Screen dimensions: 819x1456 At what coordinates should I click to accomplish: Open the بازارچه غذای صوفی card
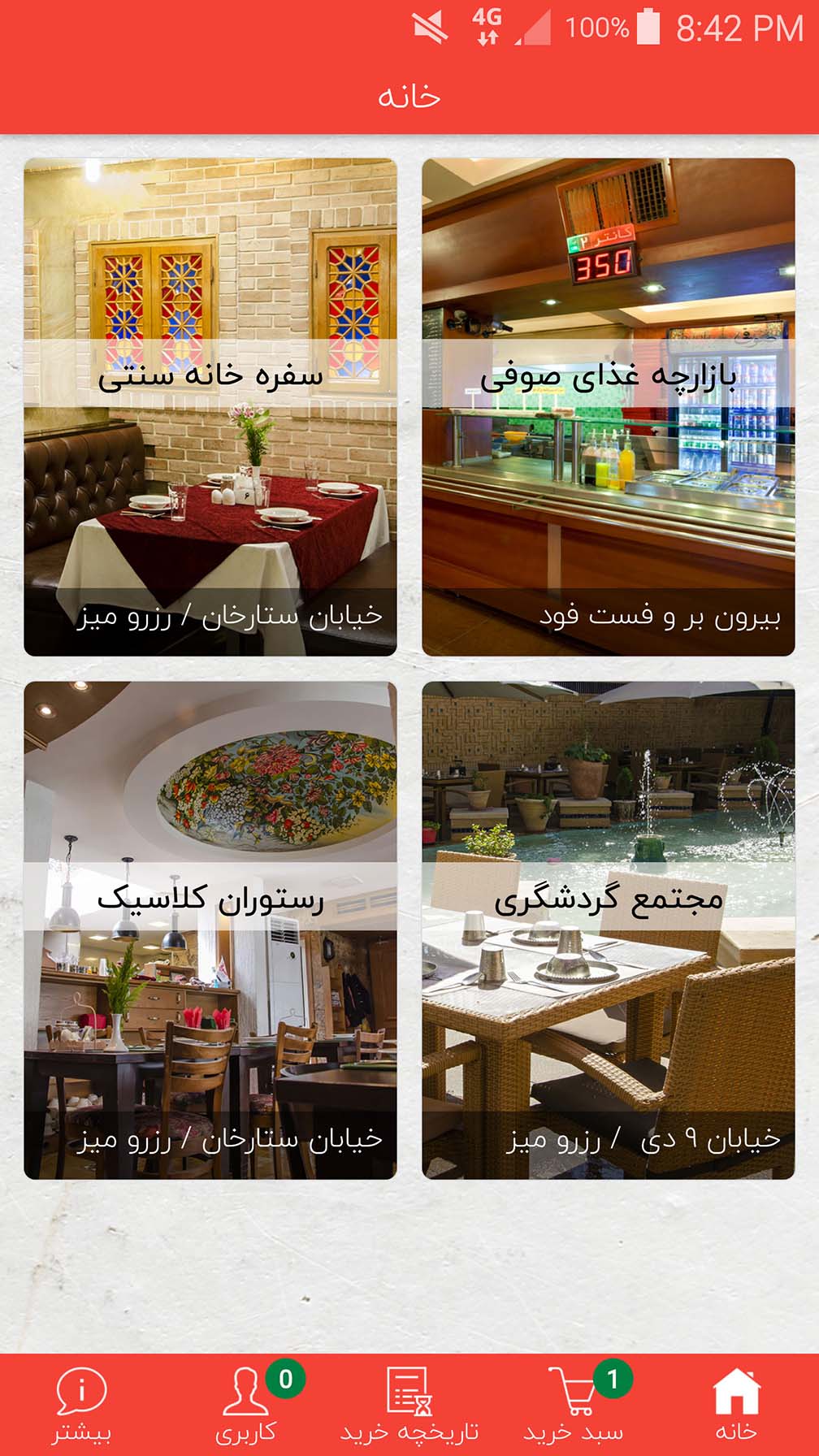609,407
